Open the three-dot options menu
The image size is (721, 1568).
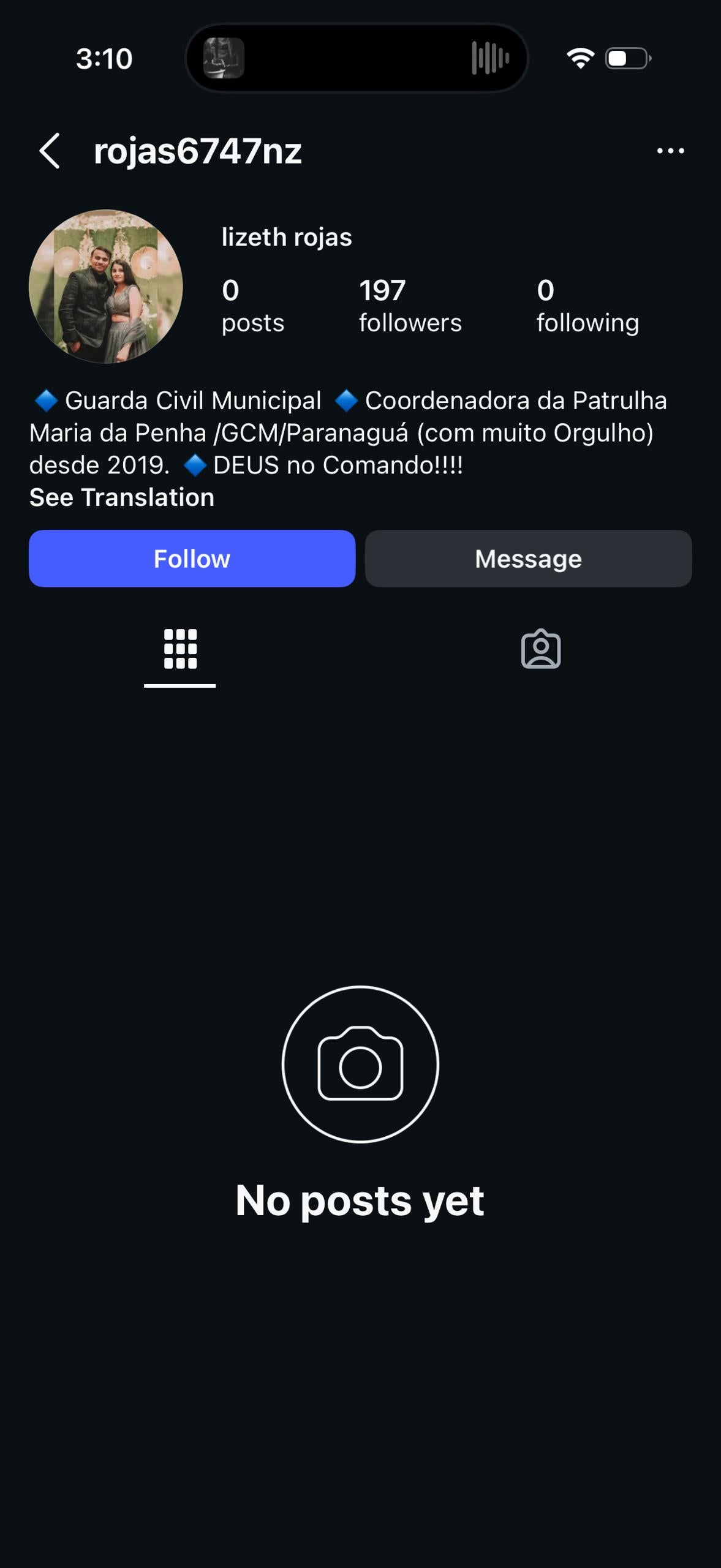pyautogui.click(x=670, y=151)
